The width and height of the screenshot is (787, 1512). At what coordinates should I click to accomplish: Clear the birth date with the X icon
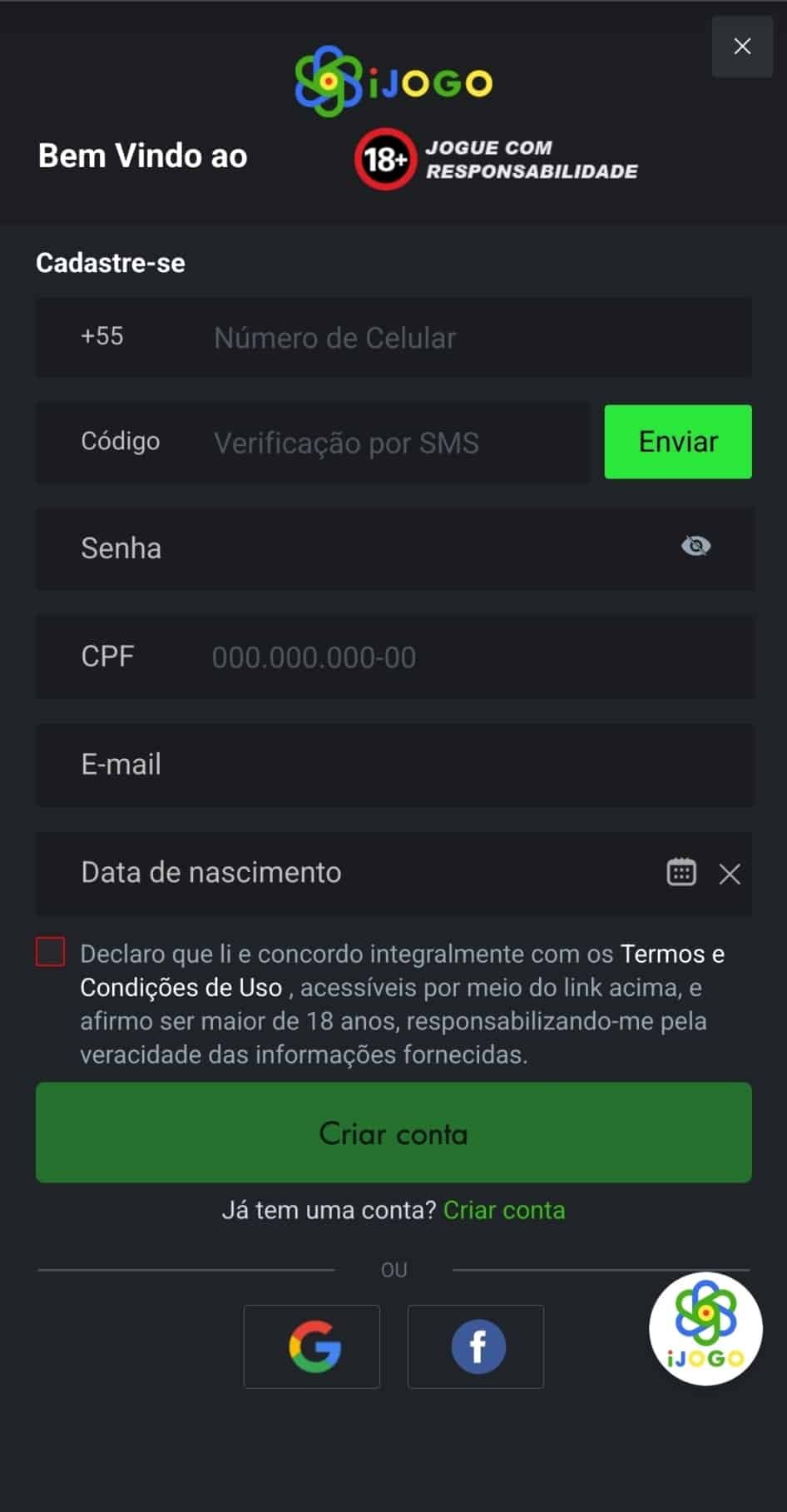[730, 873]
